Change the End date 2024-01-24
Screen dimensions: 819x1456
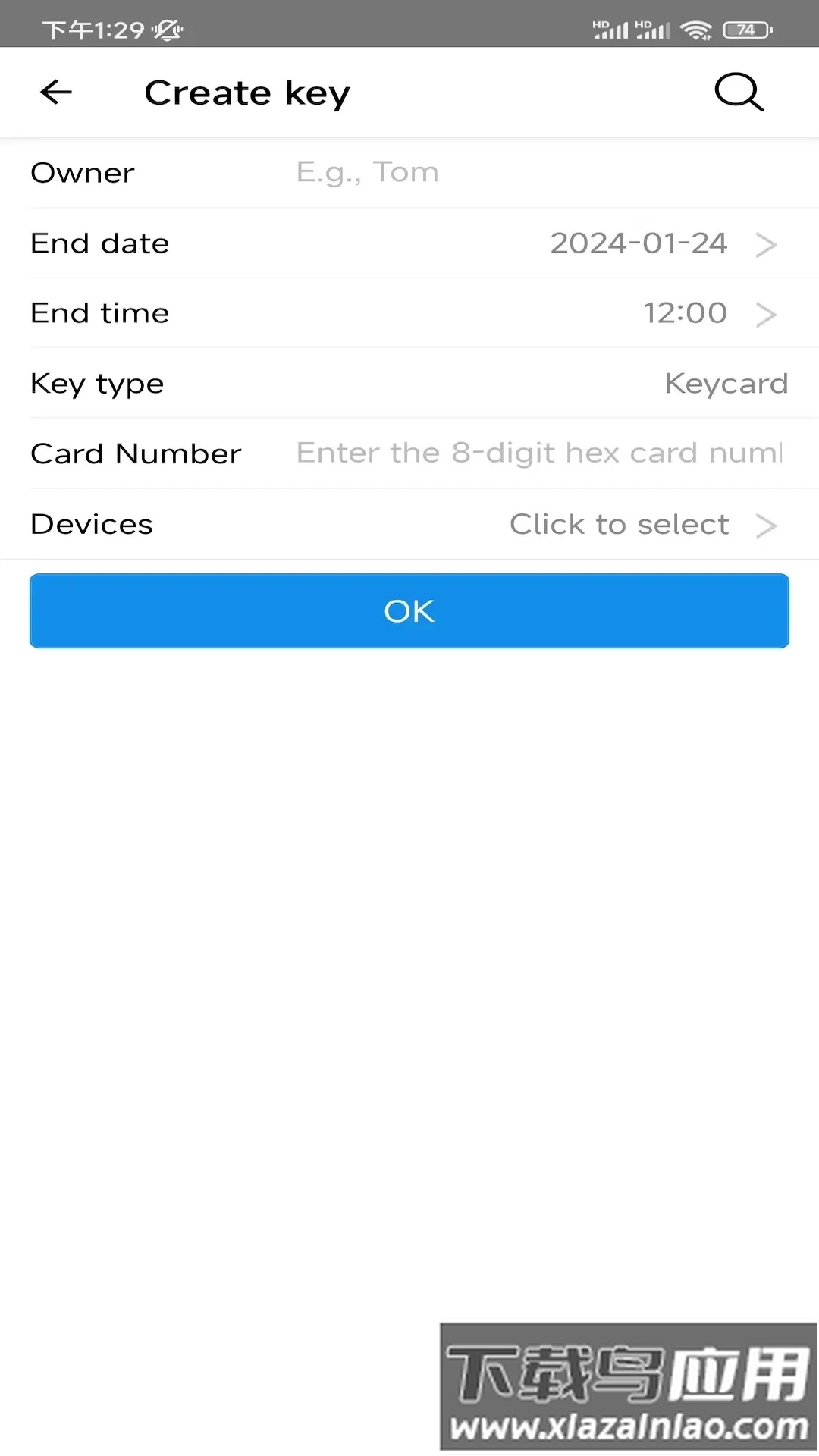660,243
